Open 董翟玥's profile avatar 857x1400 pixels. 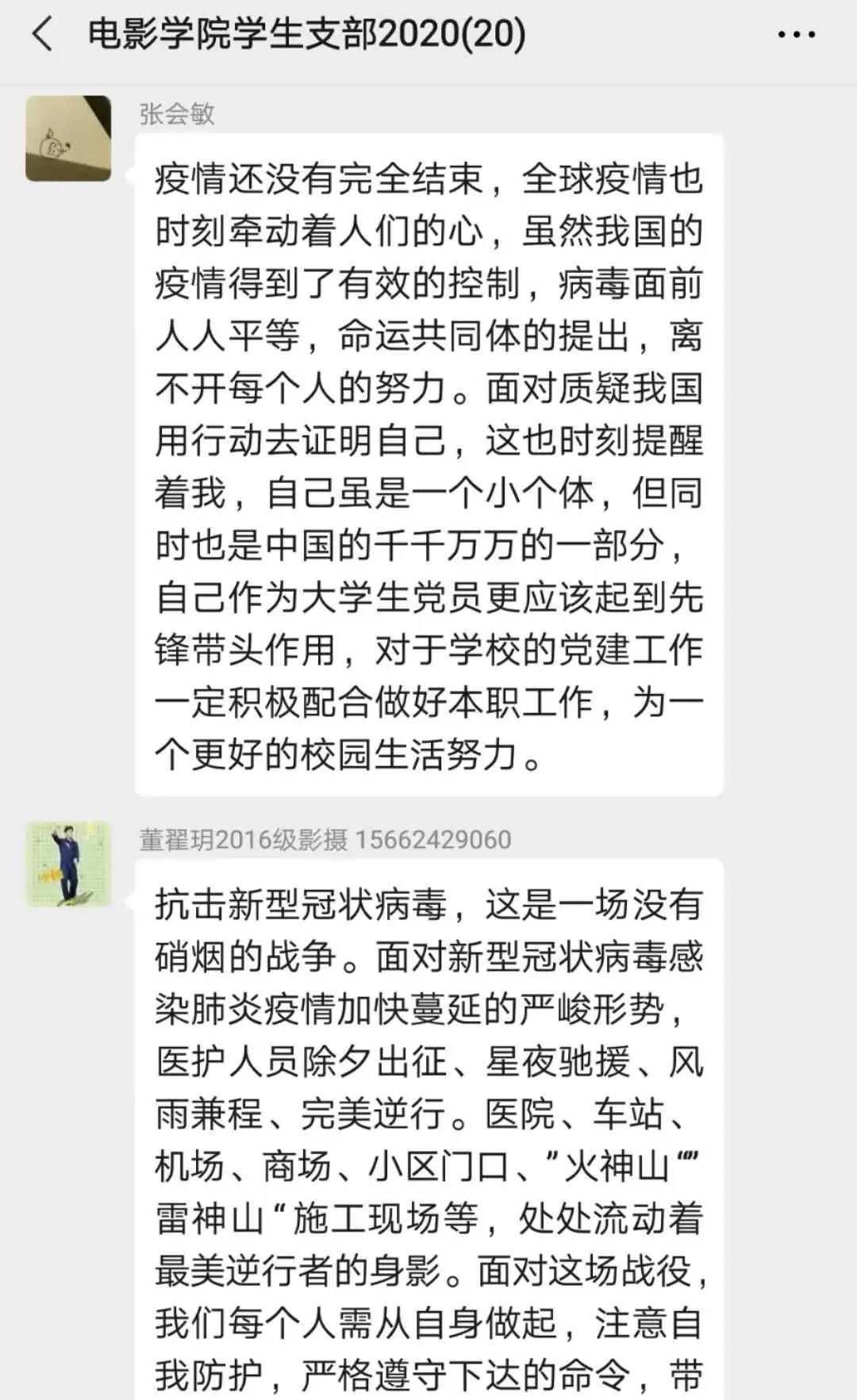tap(68, 864)
